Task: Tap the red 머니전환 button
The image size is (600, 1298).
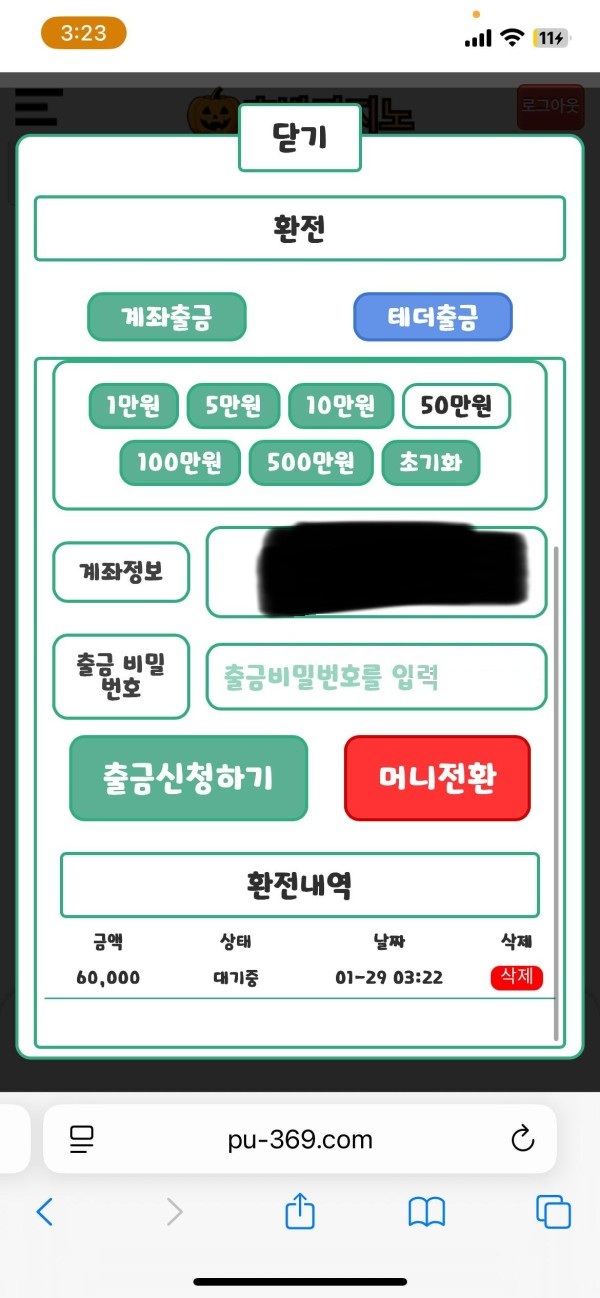Action: point(437,778)
